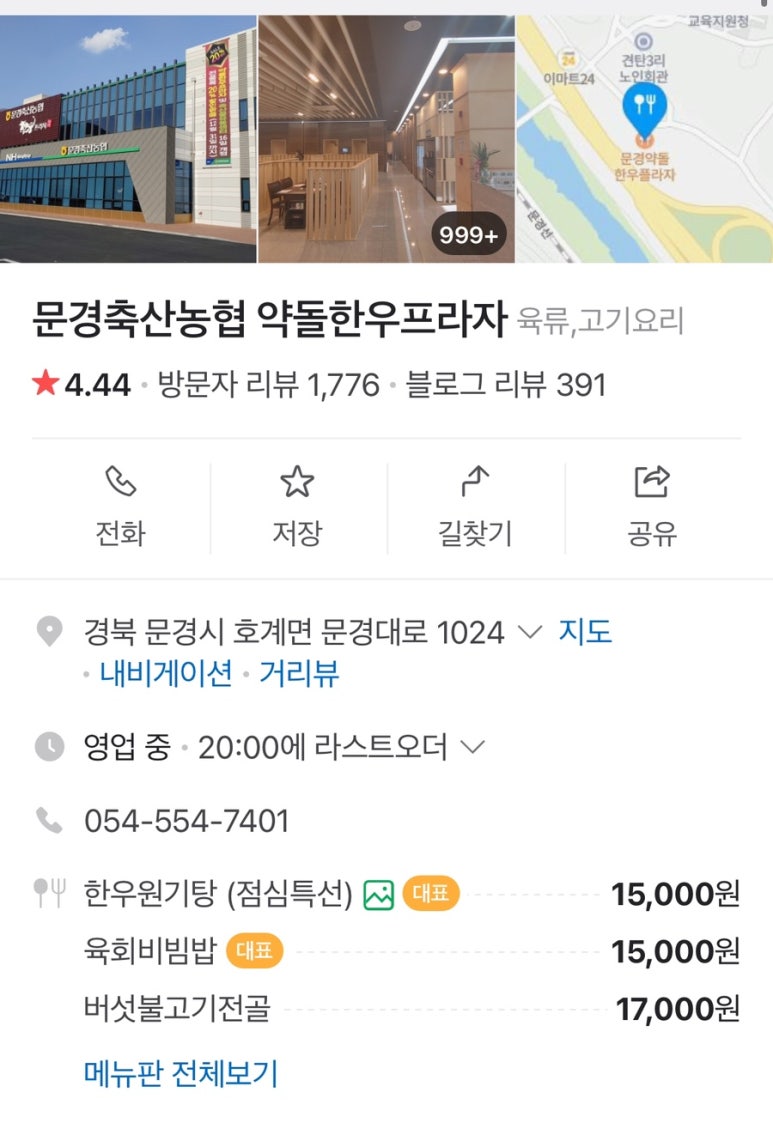773x1123 pixels.
Task: Save this place with 저장
Action: (x=297, y=508)
